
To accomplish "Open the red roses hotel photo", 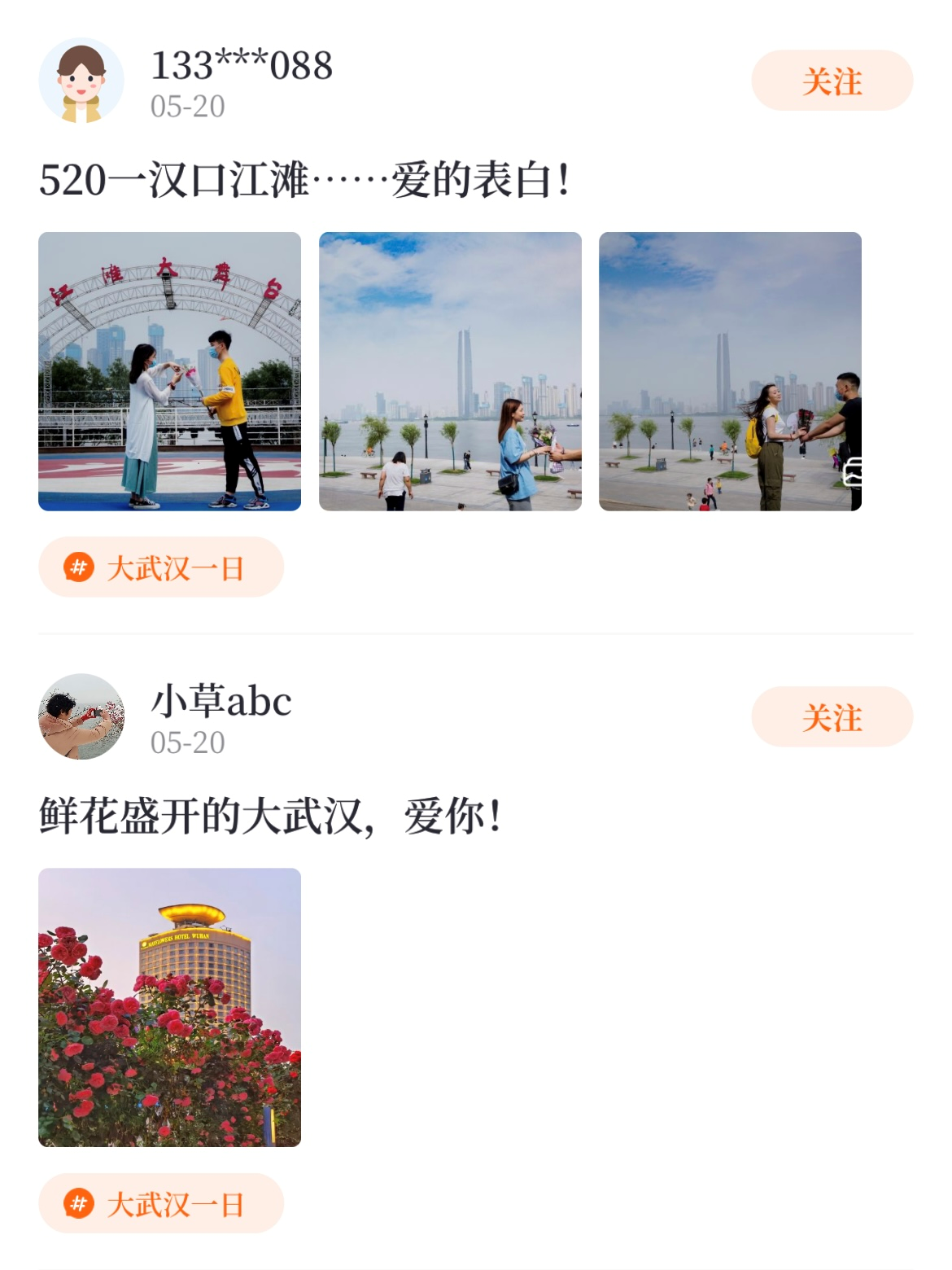I will click(x=169, y=1007).
